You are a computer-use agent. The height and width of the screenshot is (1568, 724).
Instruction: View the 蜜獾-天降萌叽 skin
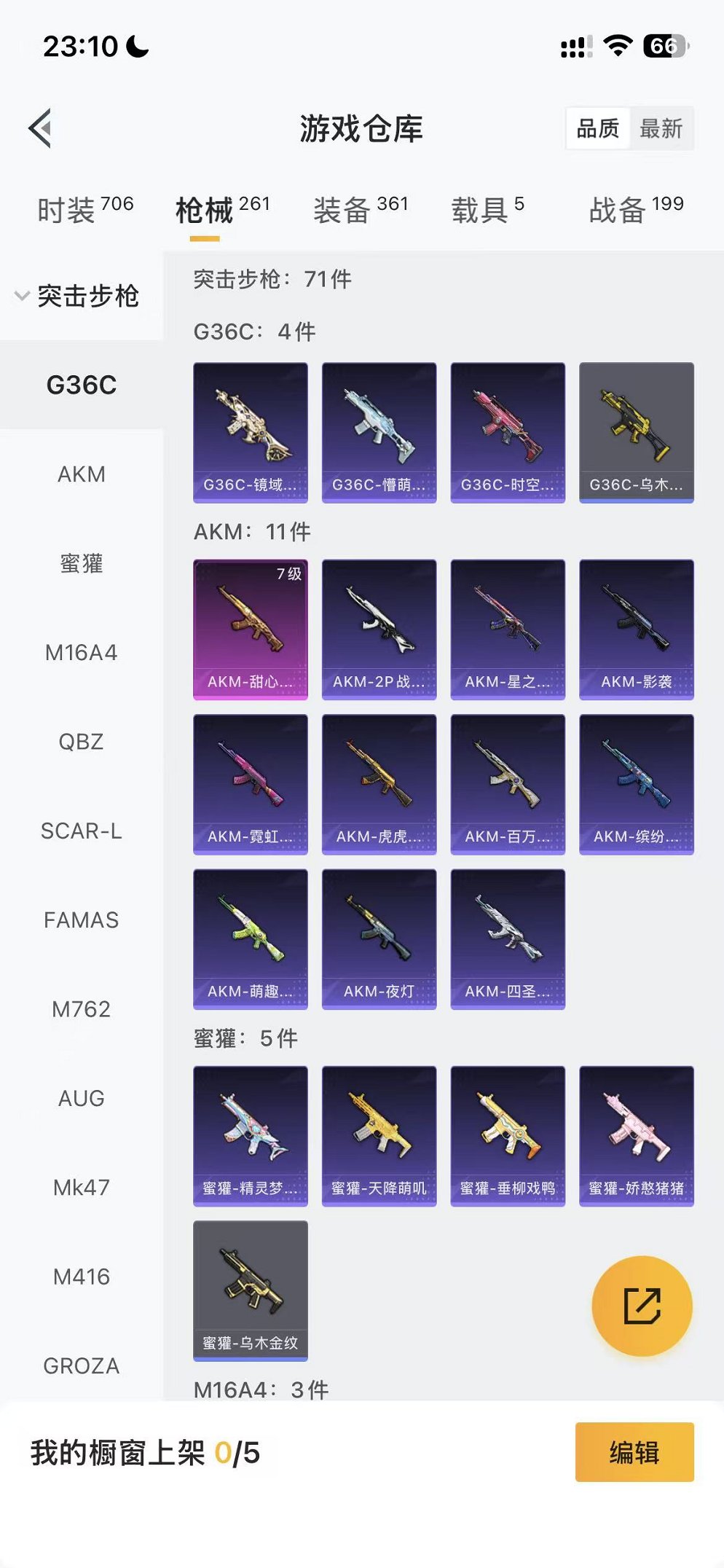(x=379, y=1135)
